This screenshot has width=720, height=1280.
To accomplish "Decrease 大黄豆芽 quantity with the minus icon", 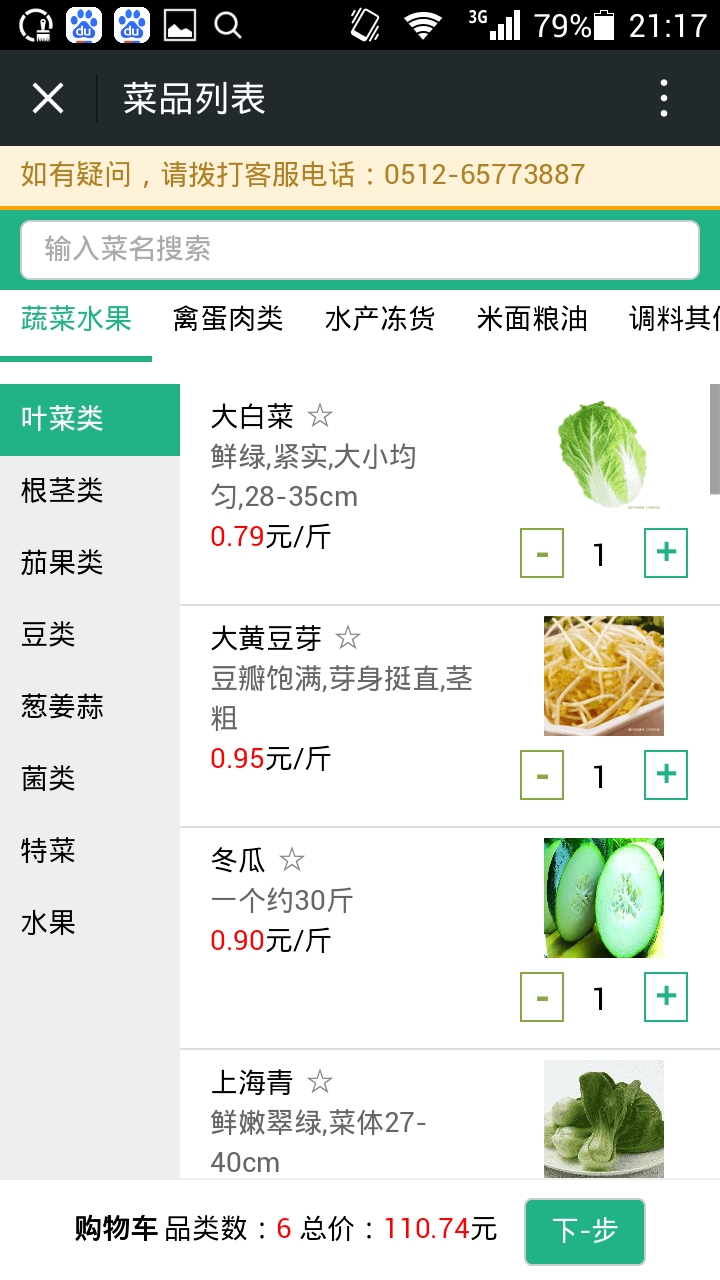I will click(x=543, y=774).
